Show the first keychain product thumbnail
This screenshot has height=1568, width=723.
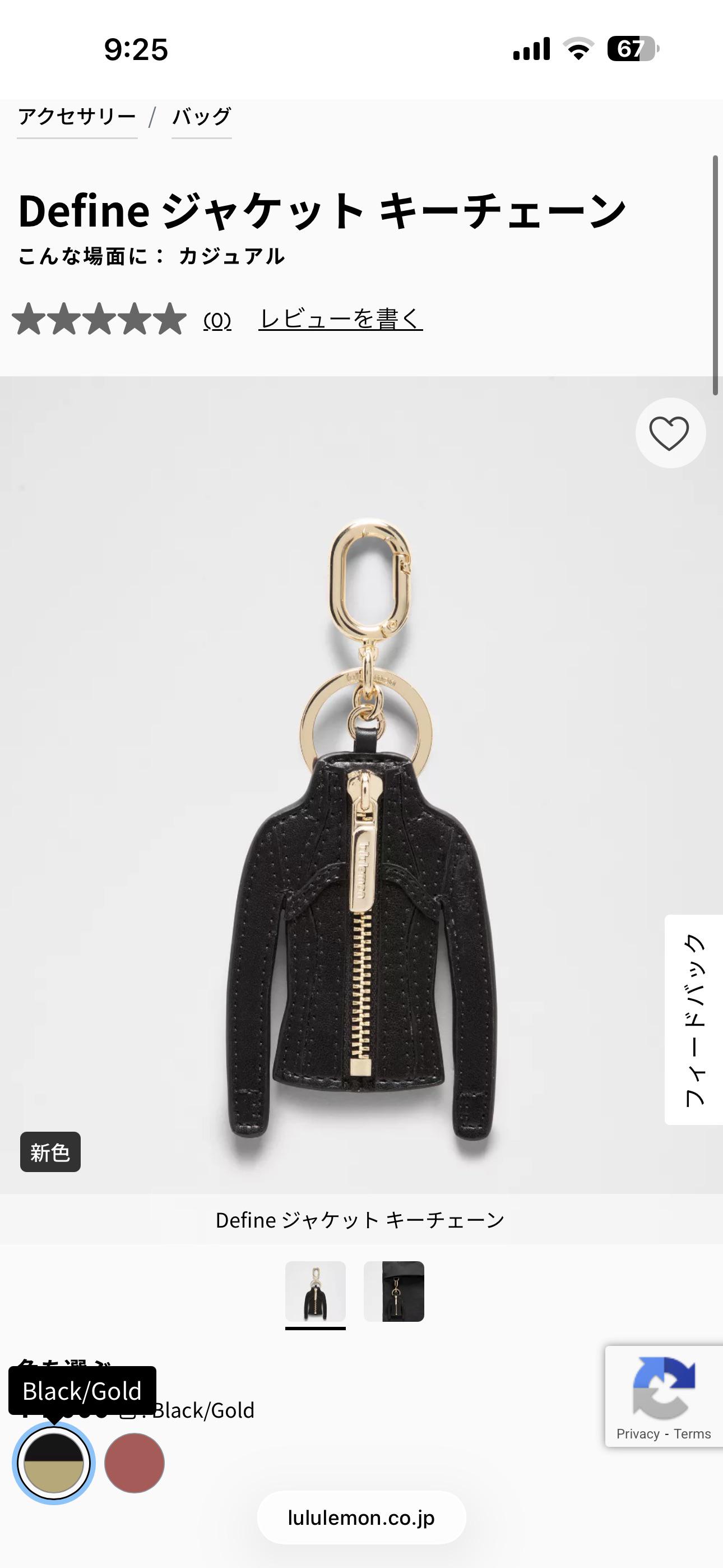(315, 1291)
